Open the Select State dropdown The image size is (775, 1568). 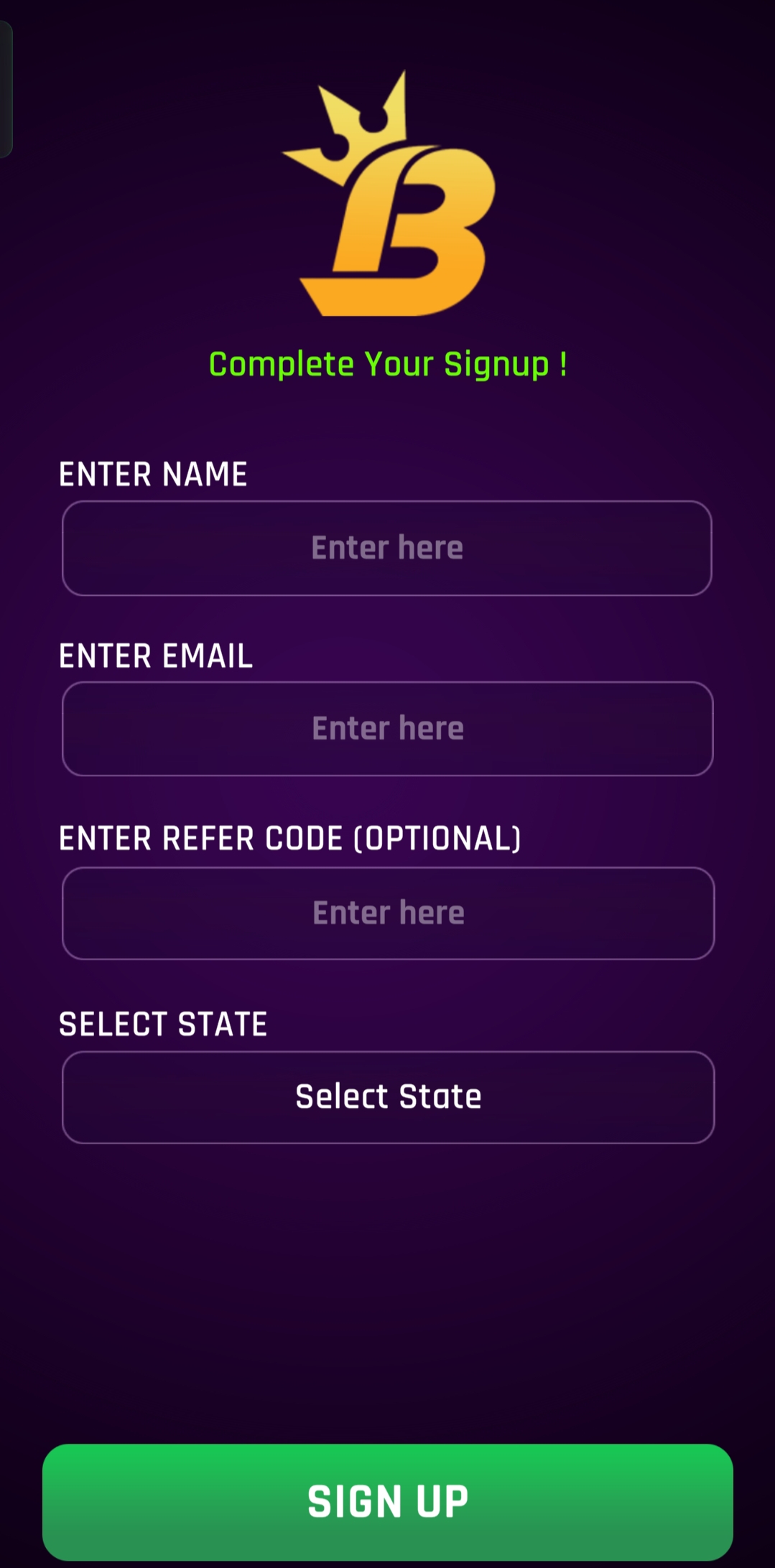coord(388,1097)
